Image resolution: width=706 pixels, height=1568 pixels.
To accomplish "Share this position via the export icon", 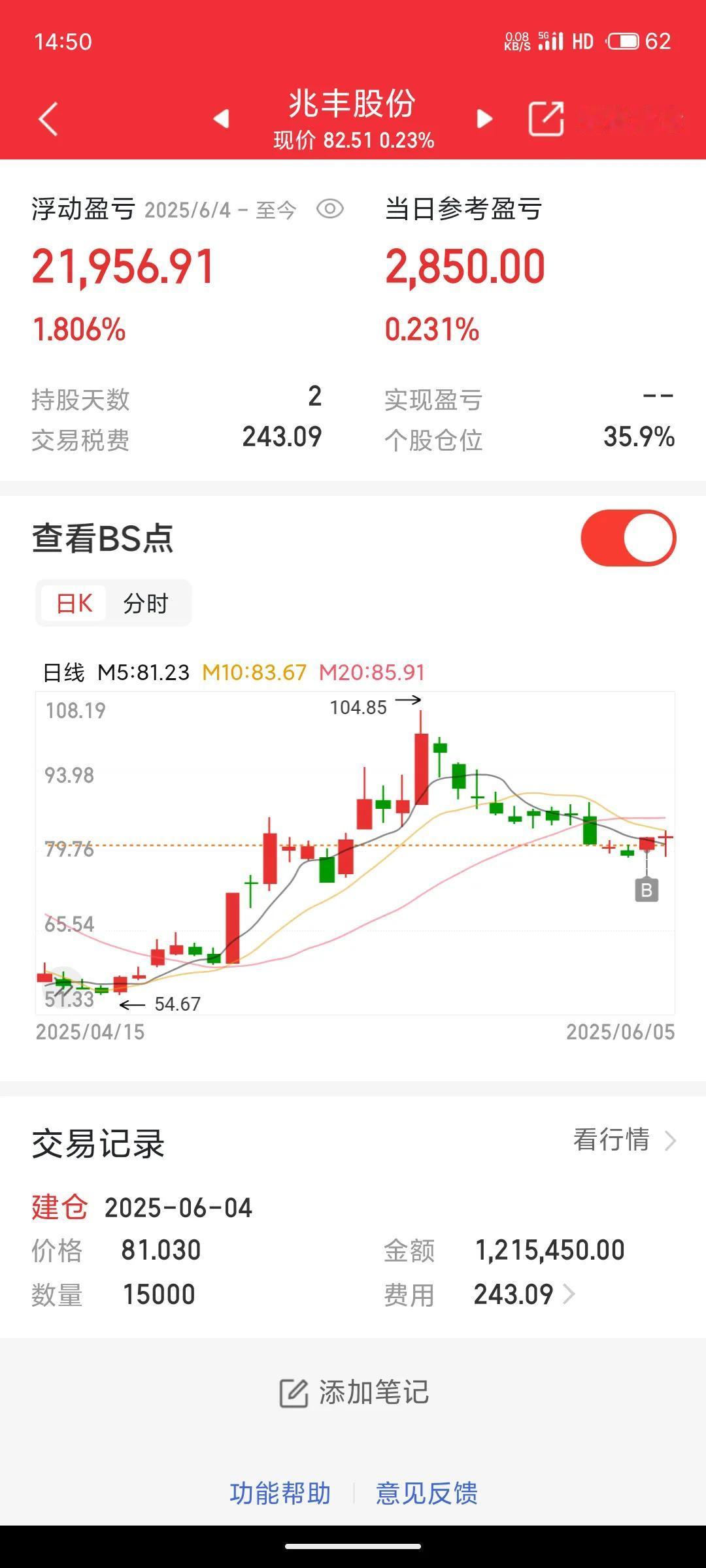I will pos(546,118).
